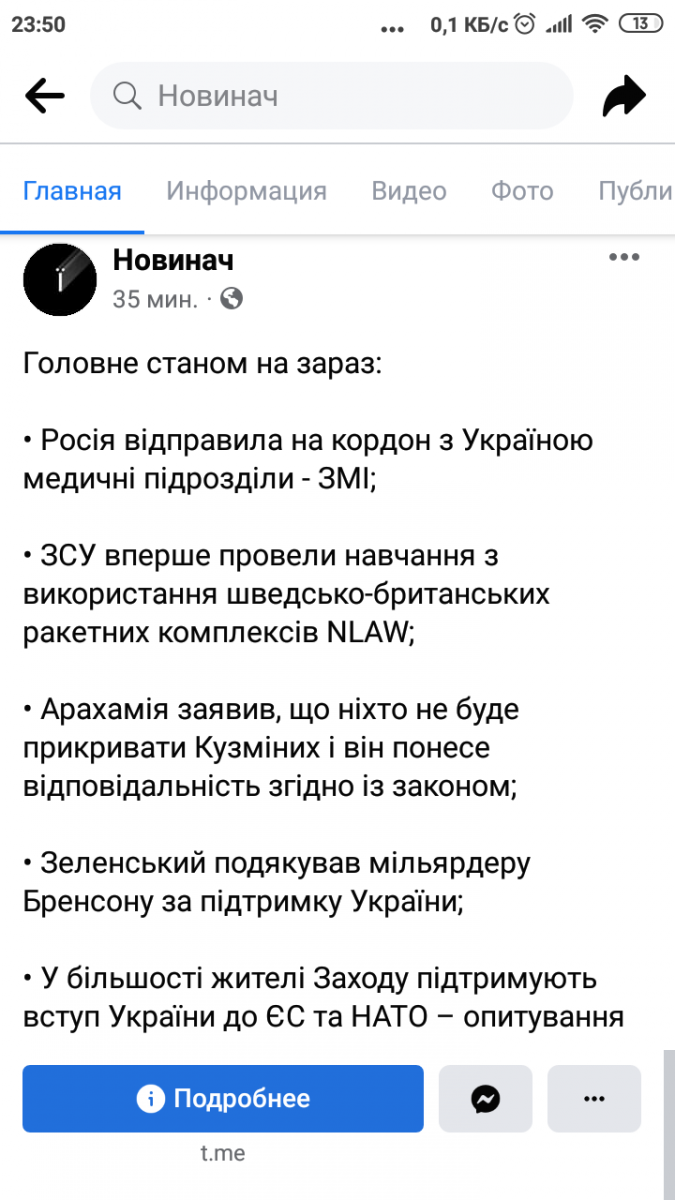675x1200 pixels.
Task: Go back using the arrow icon
Action: tap(44, 96)
